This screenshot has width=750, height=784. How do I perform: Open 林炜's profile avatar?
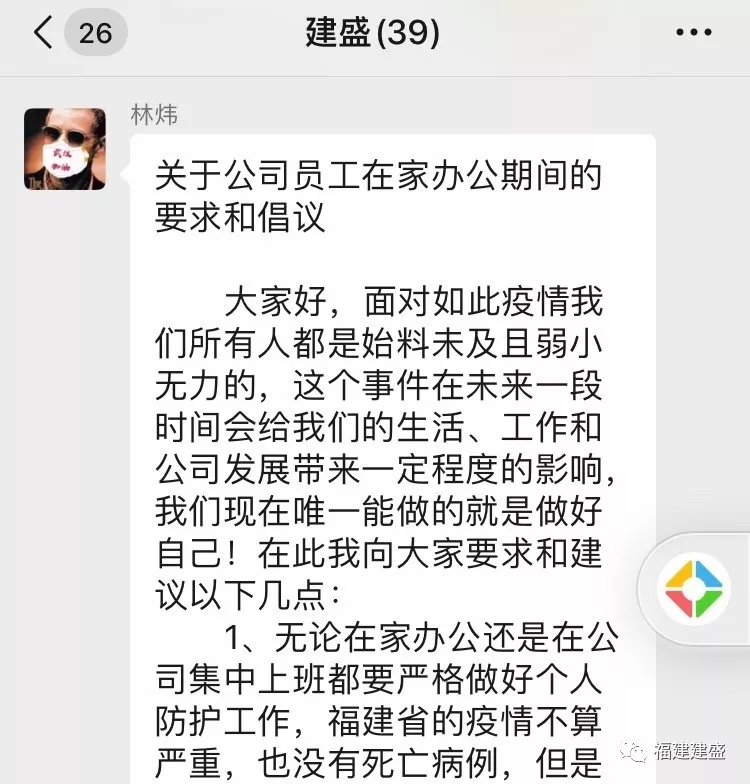65,149
